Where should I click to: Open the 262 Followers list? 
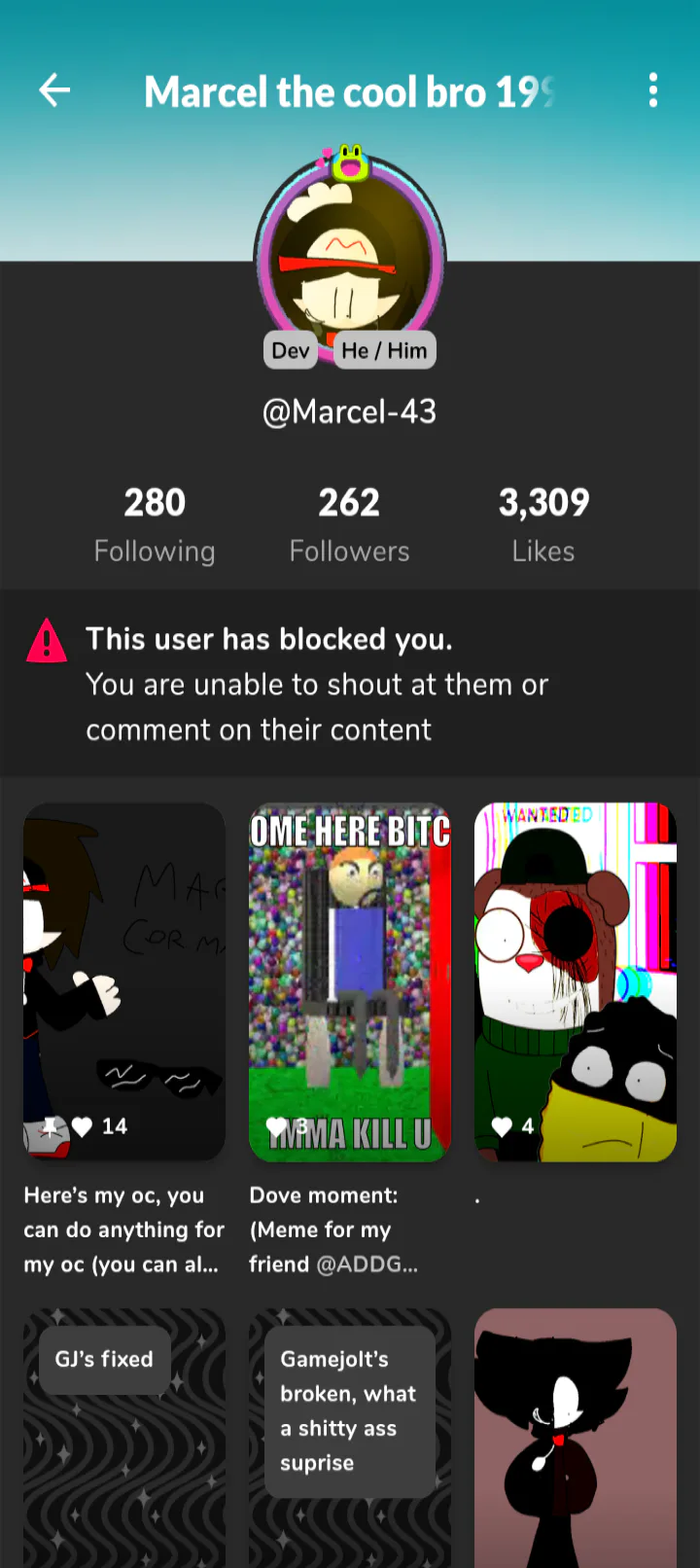coord(350,525)
